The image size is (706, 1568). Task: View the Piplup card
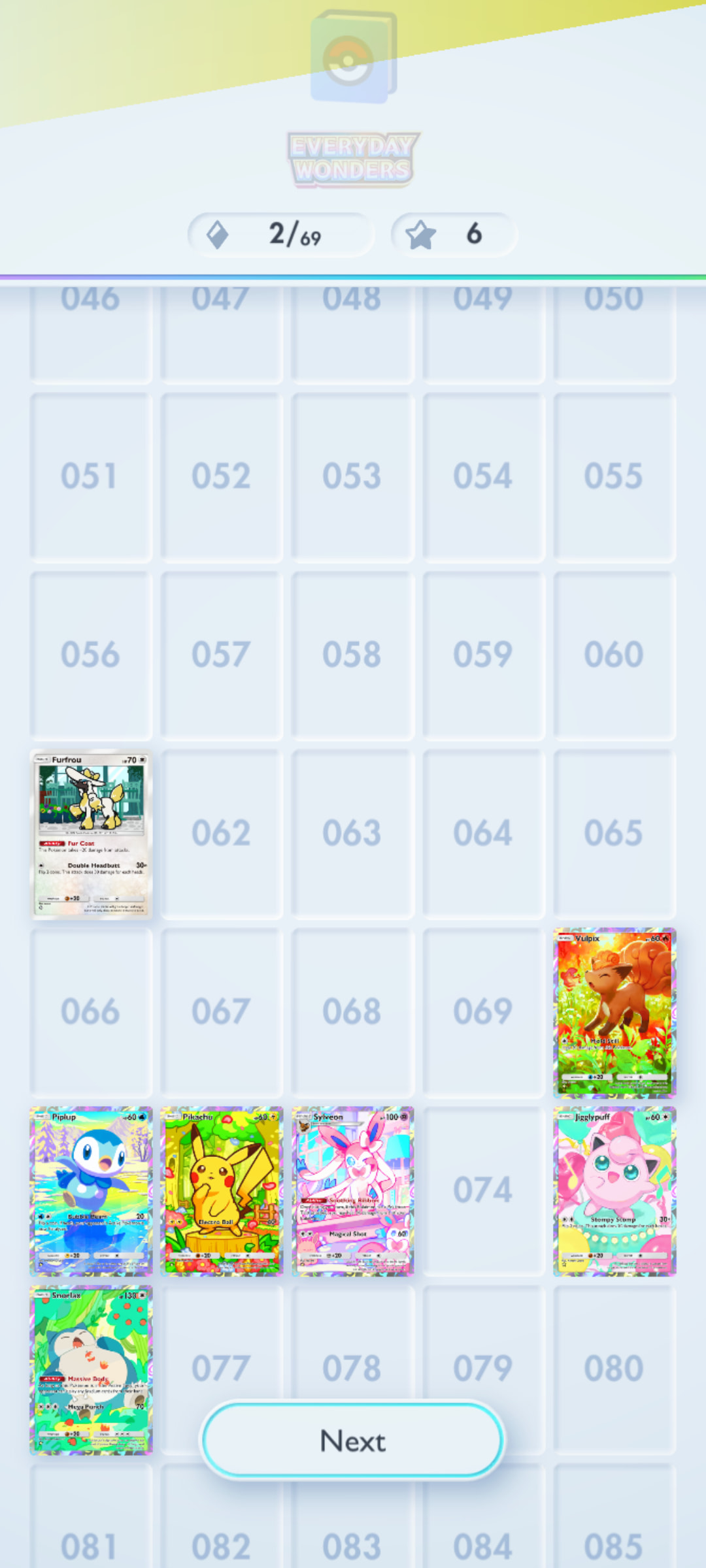tap(91, 1191)
